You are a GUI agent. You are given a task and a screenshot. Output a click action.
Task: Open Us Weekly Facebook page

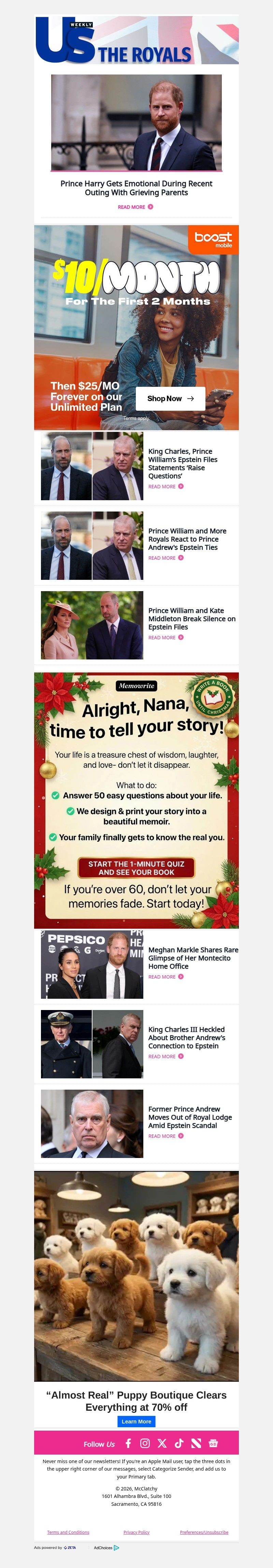click(x=128, y=1443)
